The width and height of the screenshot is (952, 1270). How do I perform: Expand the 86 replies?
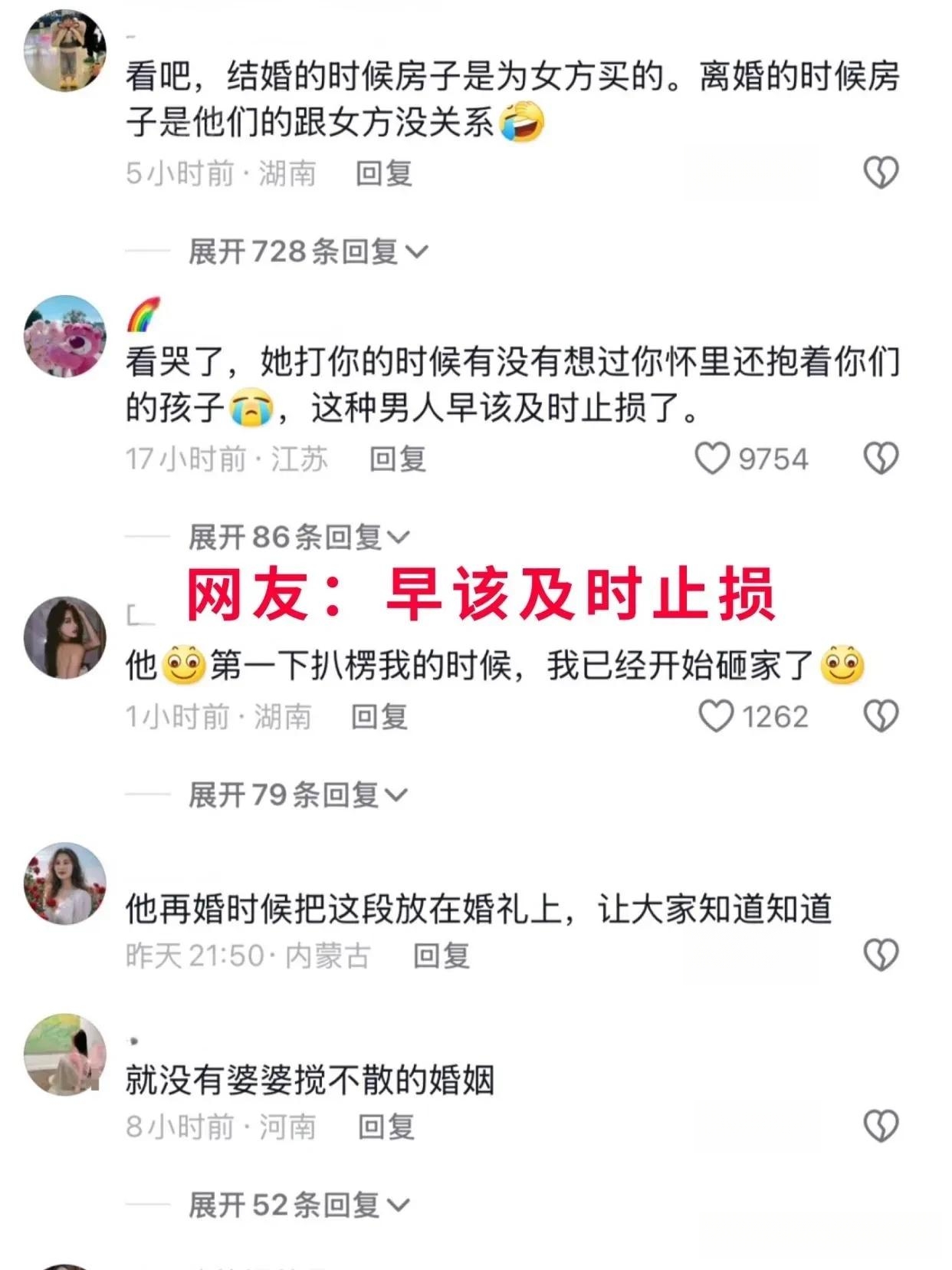[299, 538]
